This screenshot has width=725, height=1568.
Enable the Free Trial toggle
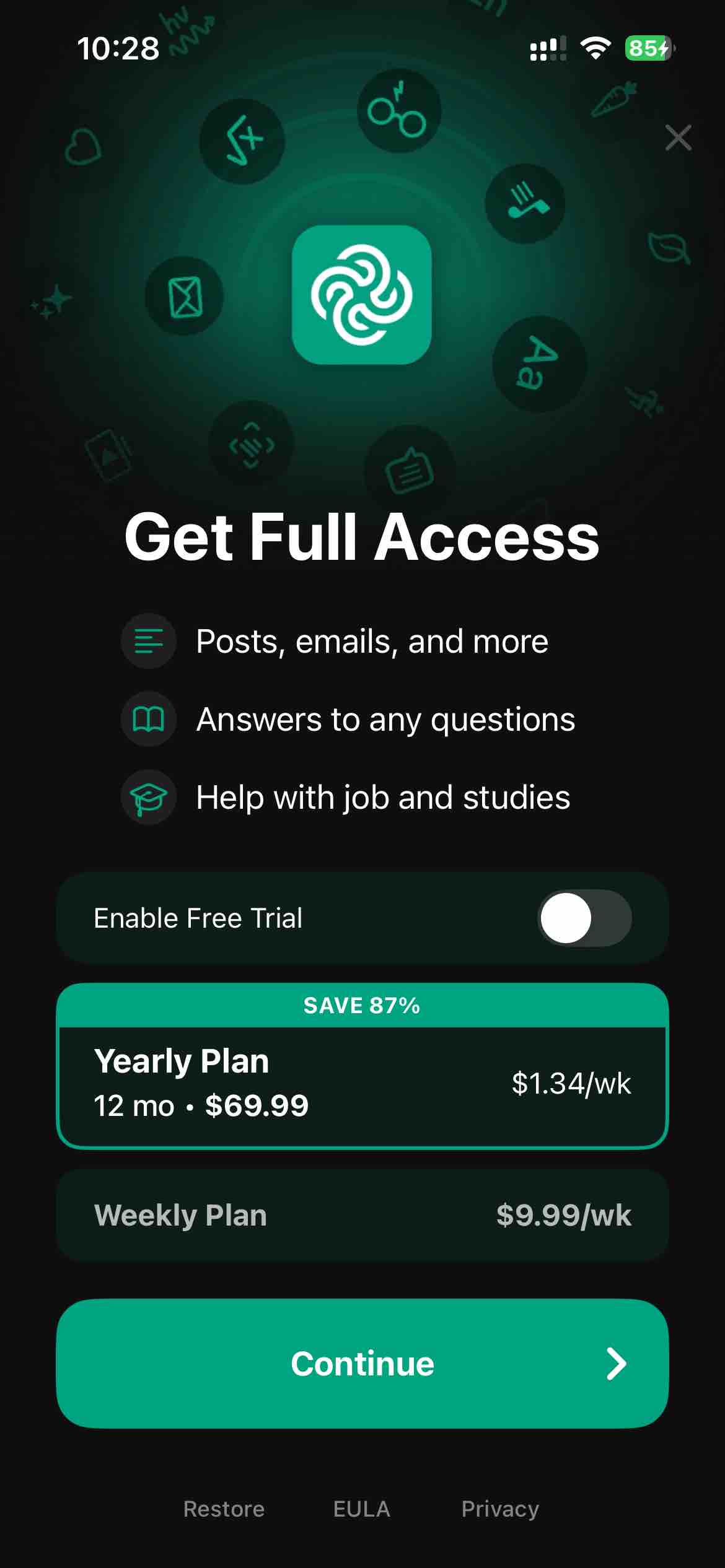click(x=583, y=918)
